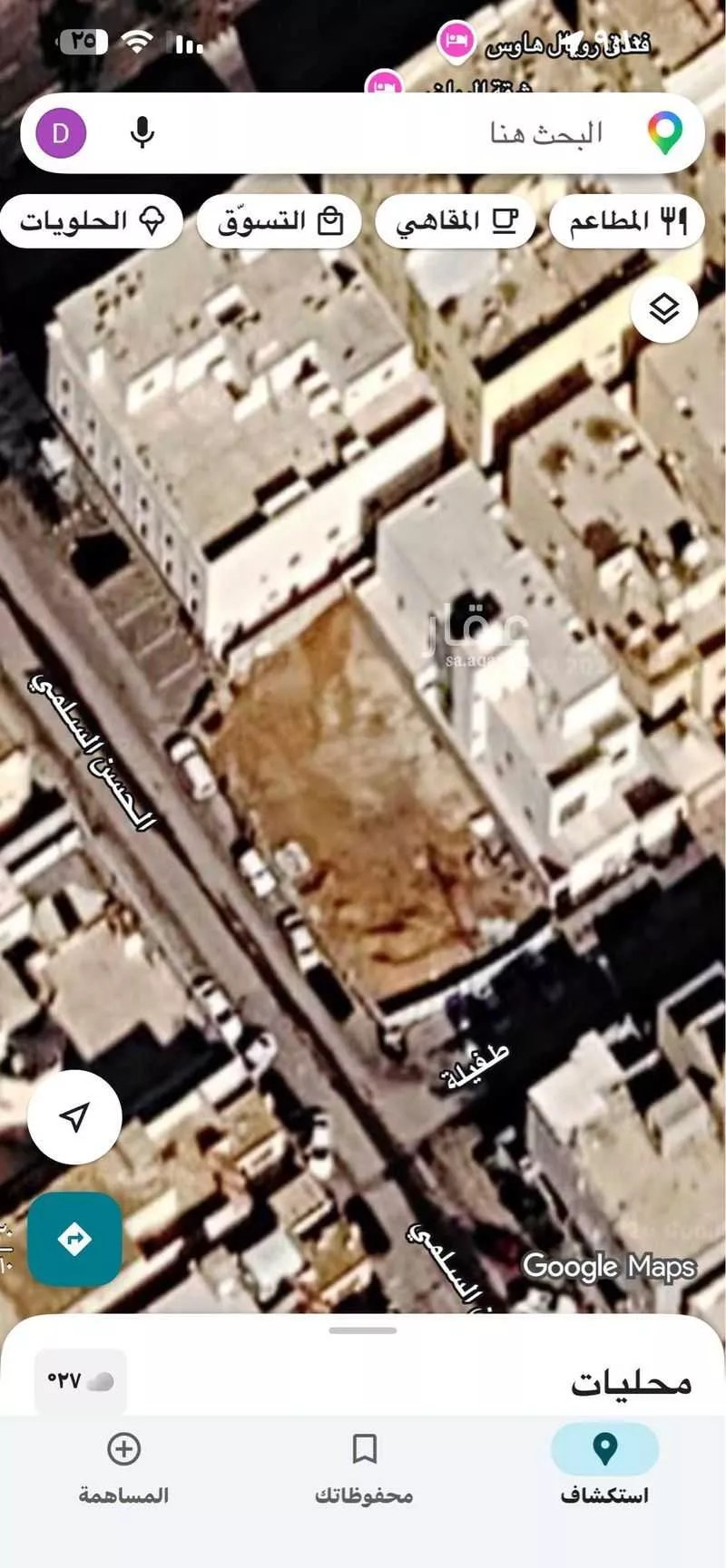Select the المطاعم filter chip
This screenshot has width=726, height=1568.
coord(624,219)
